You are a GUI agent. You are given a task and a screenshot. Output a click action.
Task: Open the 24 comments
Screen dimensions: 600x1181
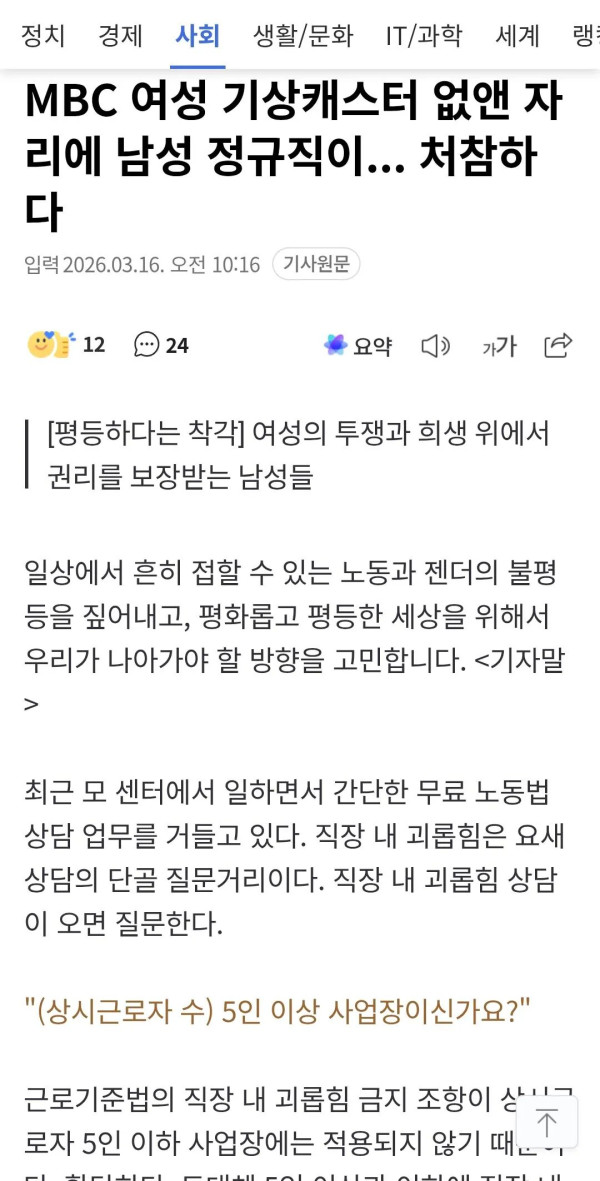[x=161, y=346]
